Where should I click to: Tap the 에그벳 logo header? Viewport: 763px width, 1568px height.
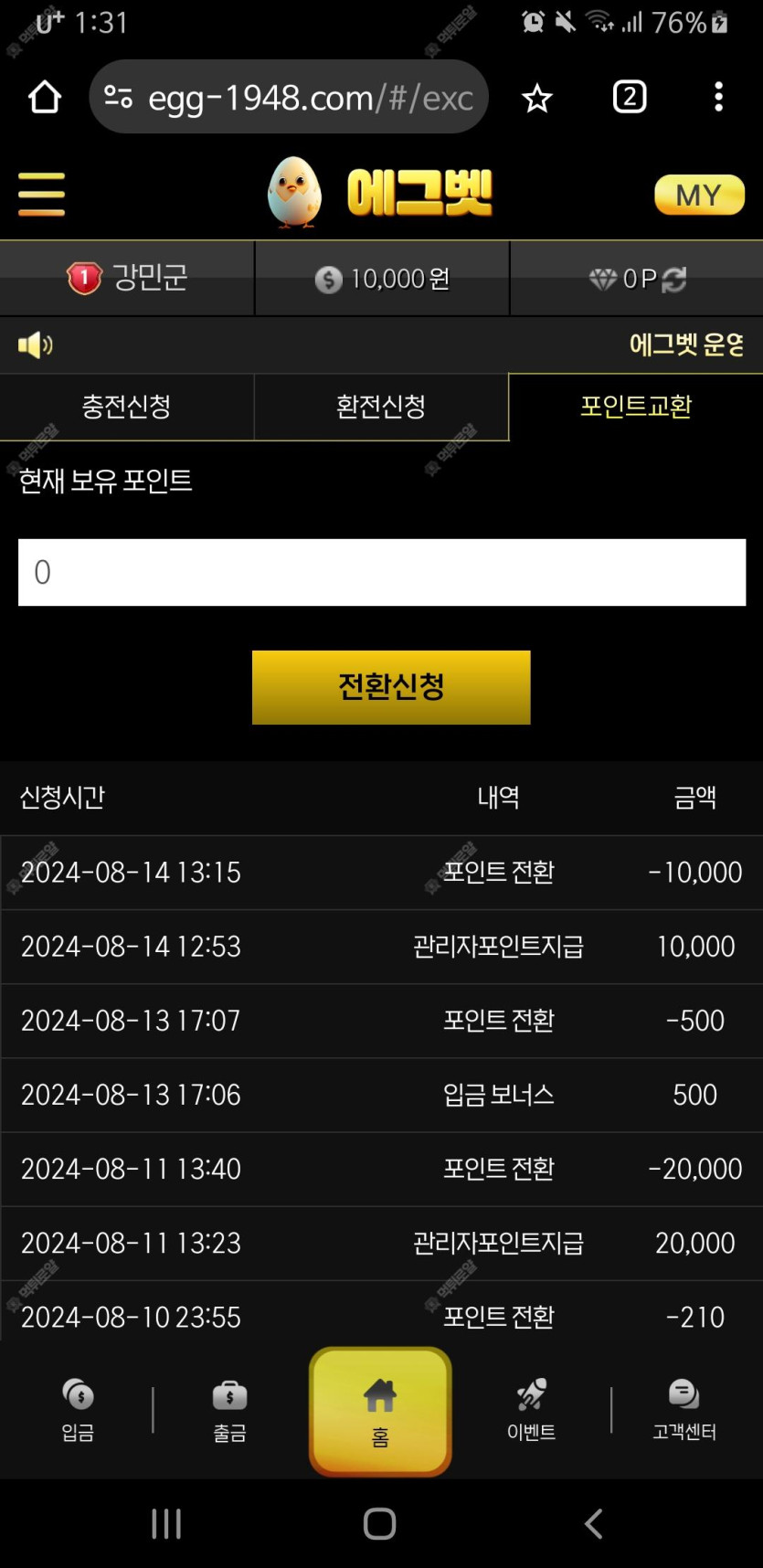[x=382, y=193]
